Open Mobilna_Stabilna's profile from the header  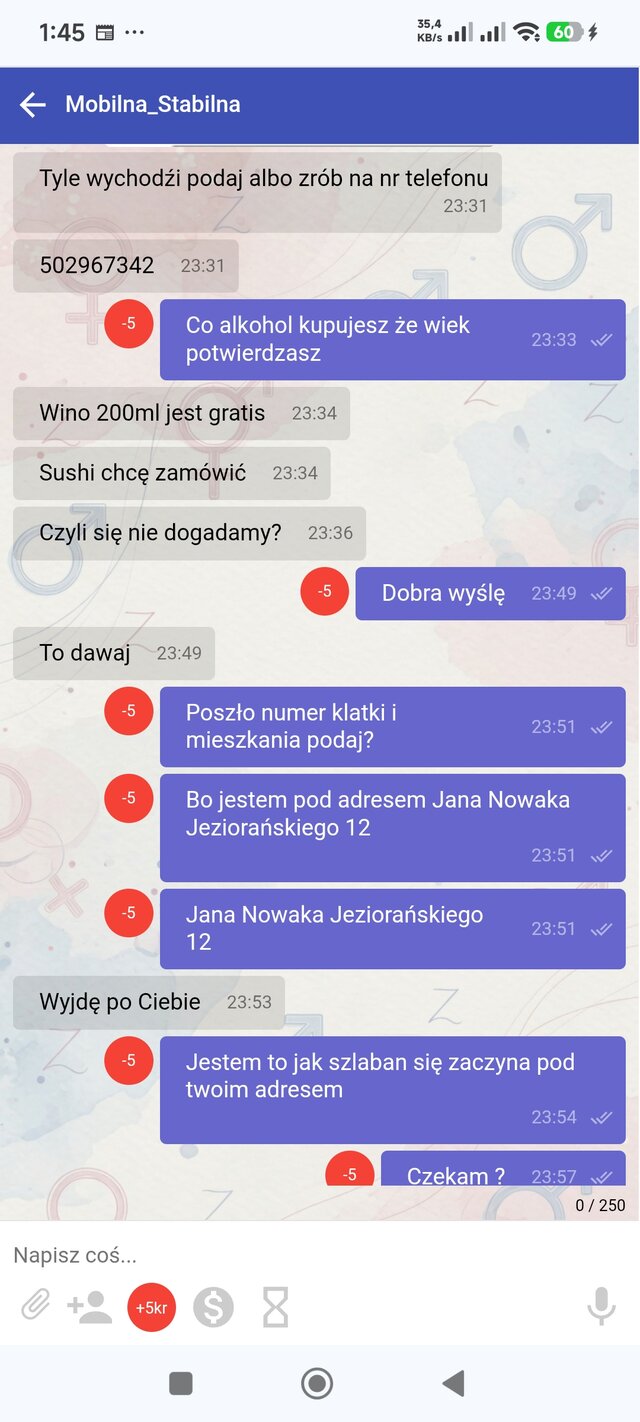click(x=153, y=104)
